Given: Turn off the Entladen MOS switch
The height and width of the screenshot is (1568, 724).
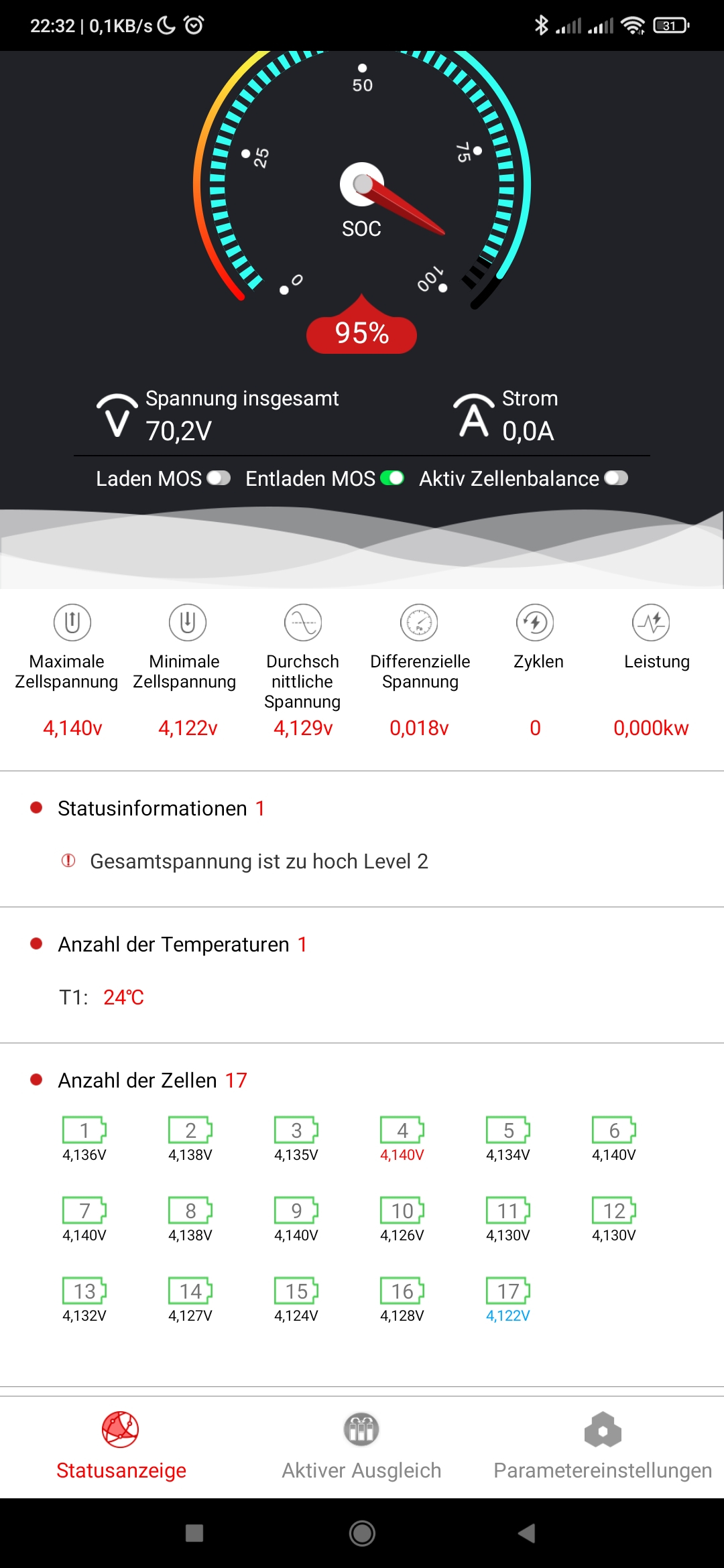Looking at the screenshot, I should pyautogui.click(x=392, y=478).
